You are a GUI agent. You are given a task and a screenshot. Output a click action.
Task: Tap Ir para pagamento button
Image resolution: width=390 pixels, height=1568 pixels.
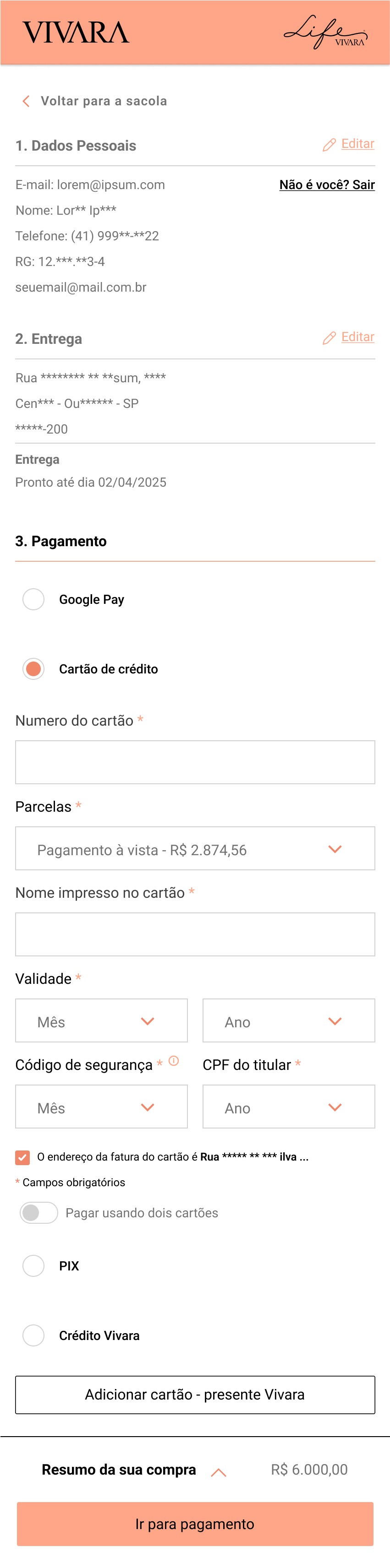(x=195, y=1524)
